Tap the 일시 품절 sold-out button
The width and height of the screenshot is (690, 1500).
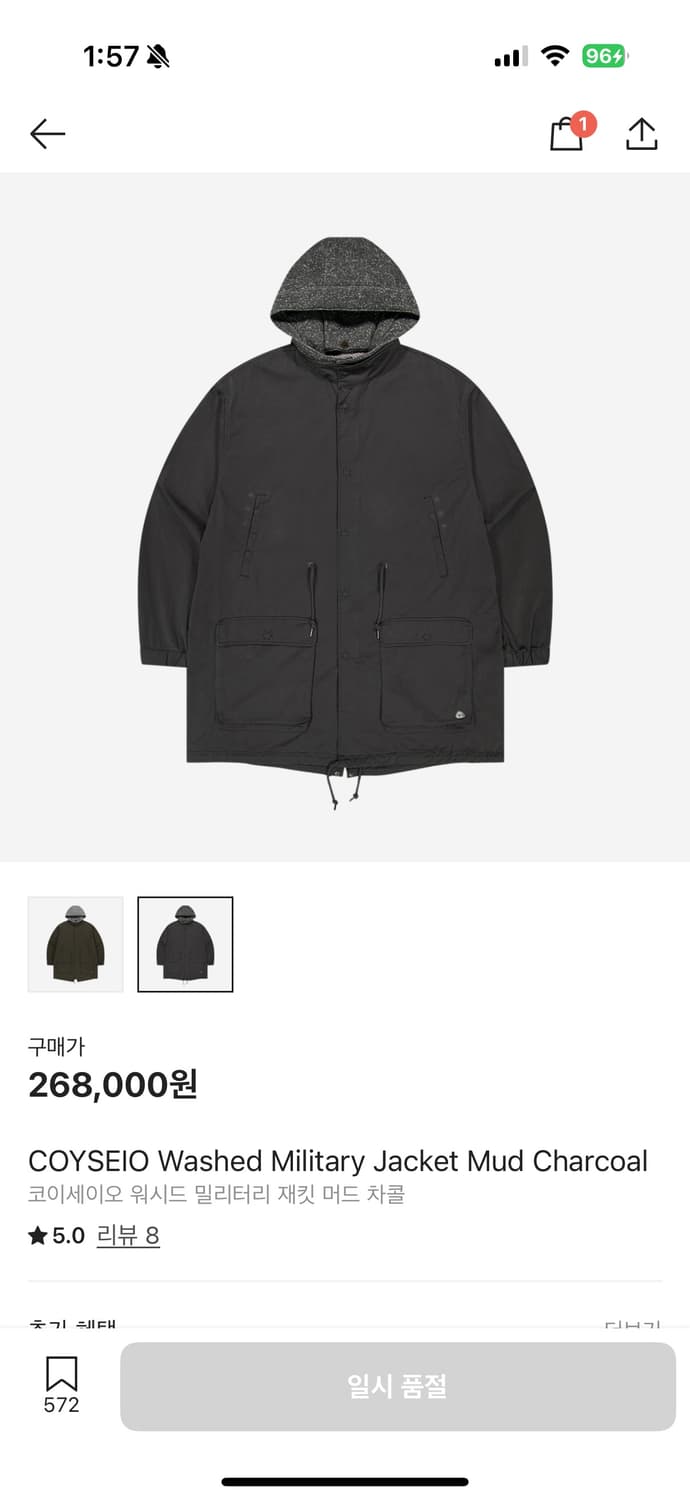[x=398, y=1386]
